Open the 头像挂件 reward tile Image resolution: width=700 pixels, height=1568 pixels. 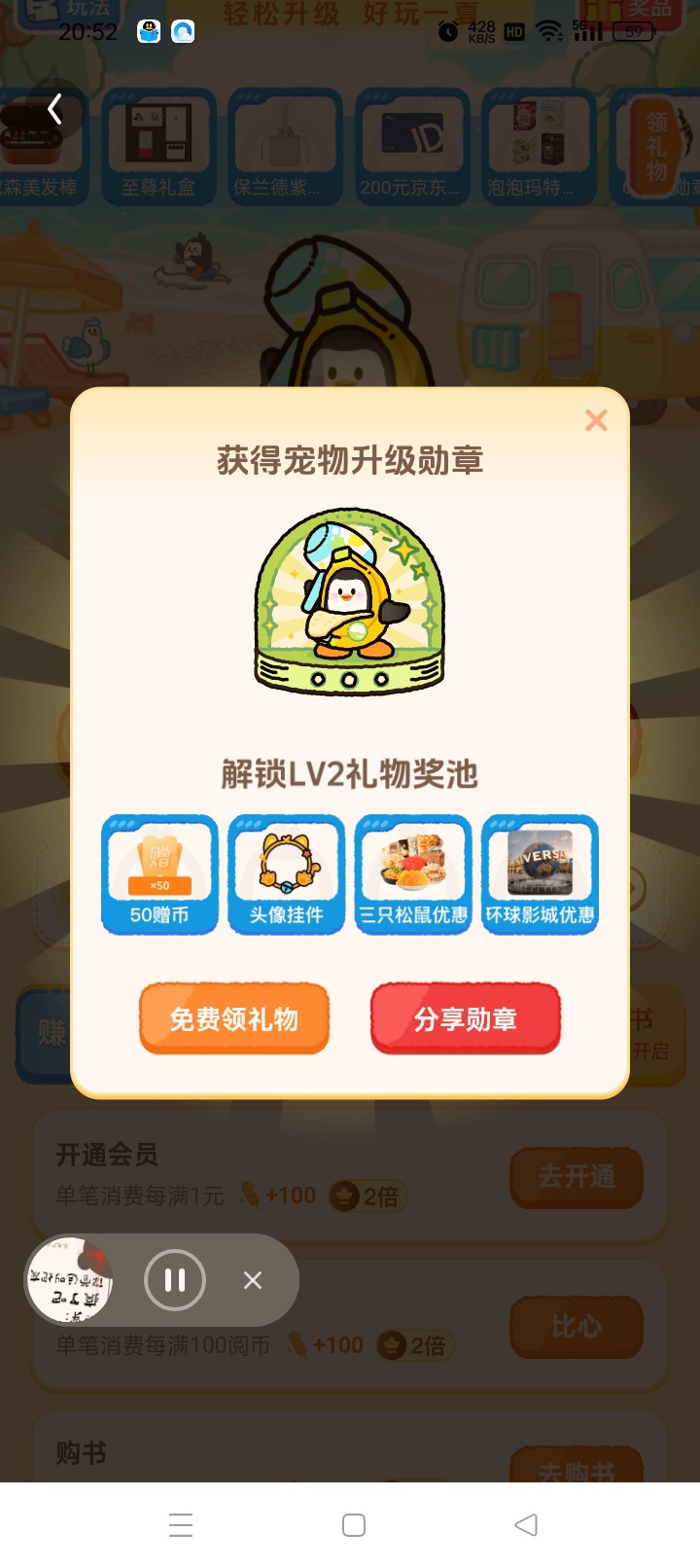[287, 874]
